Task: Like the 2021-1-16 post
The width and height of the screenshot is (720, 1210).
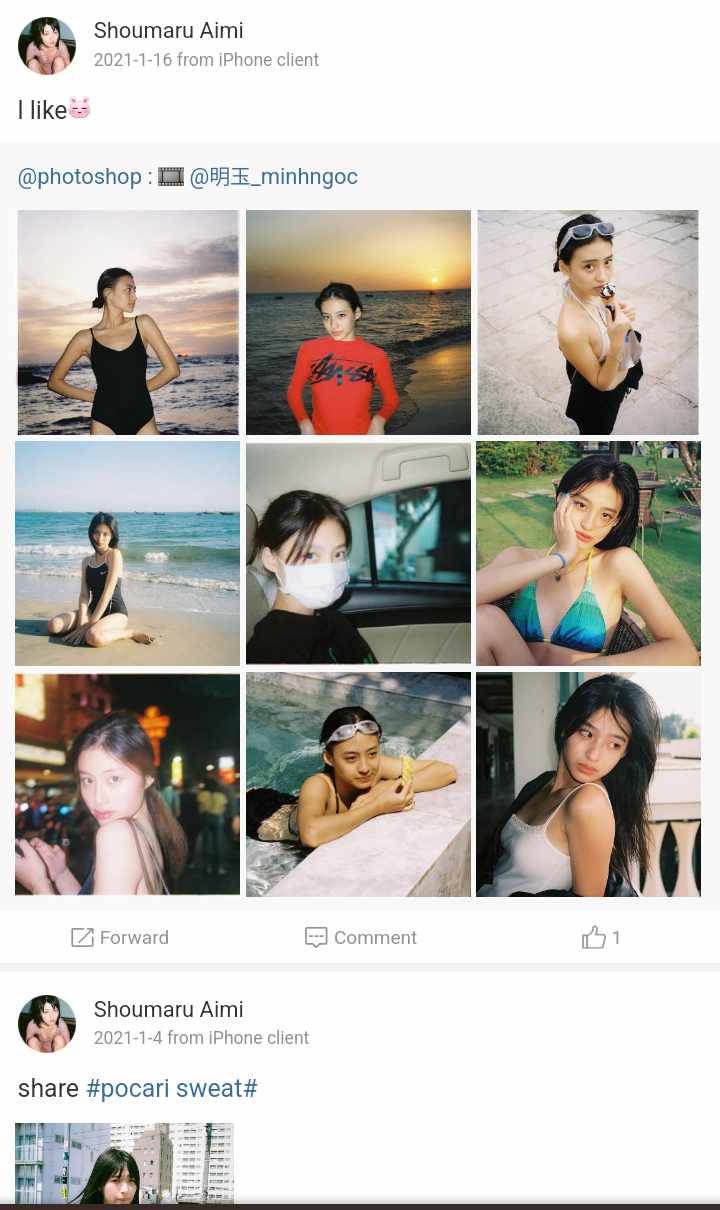Action: [600, 937]
